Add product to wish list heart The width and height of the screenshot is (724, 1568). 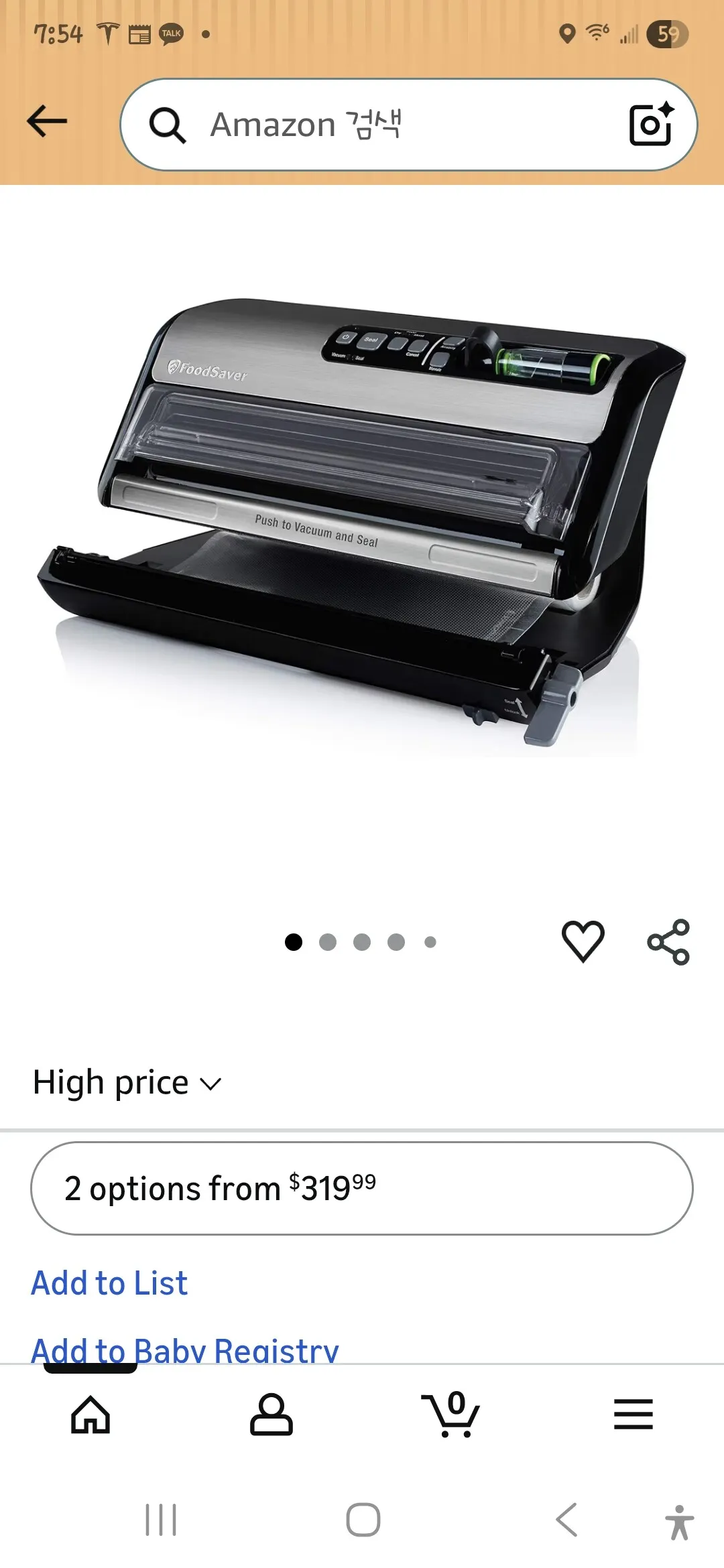point(583,941)
